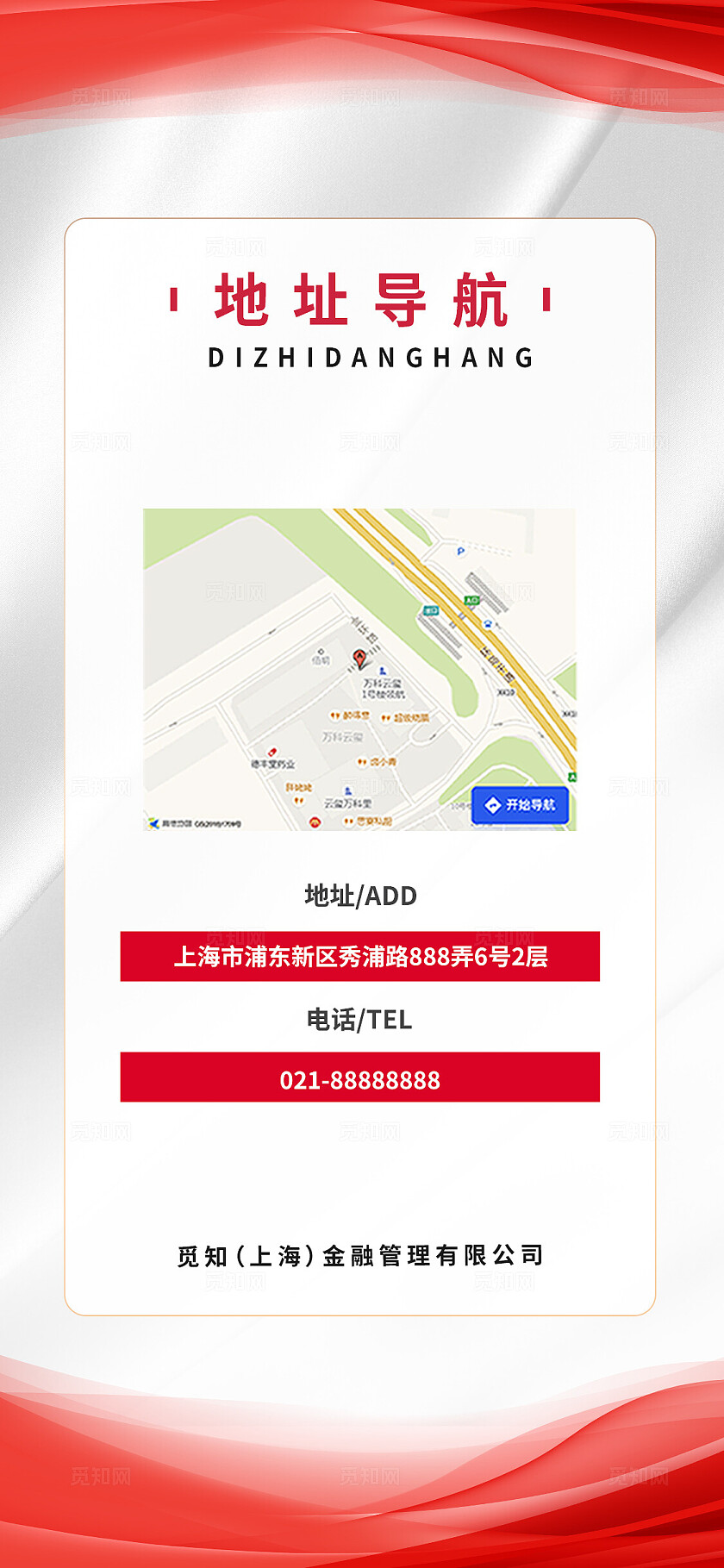Select the restaurant icon by 超饭物菜
Screen dimensions: 724x1568
386,716
